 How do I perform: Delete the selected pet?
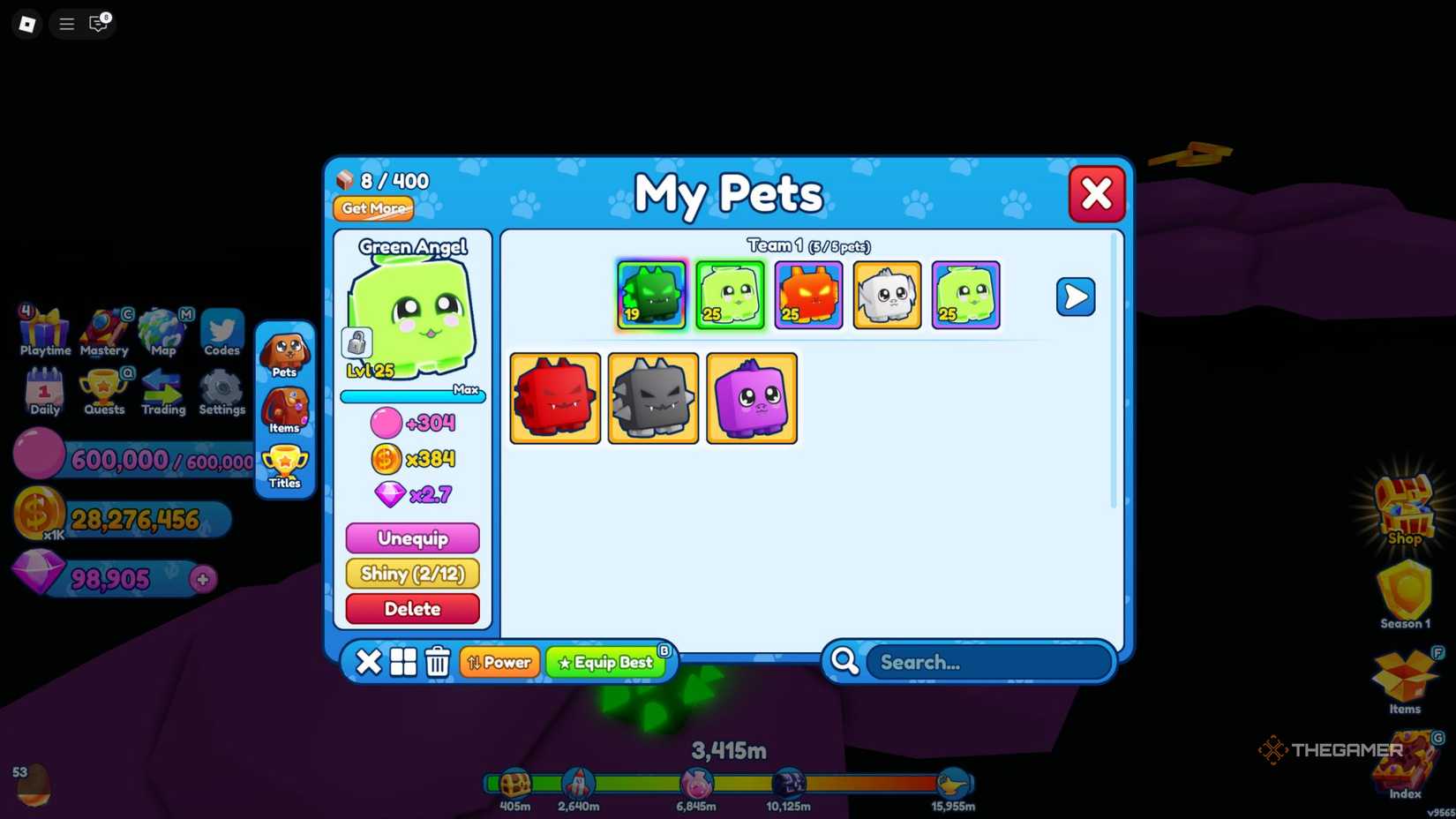click(x=412, y=609)
